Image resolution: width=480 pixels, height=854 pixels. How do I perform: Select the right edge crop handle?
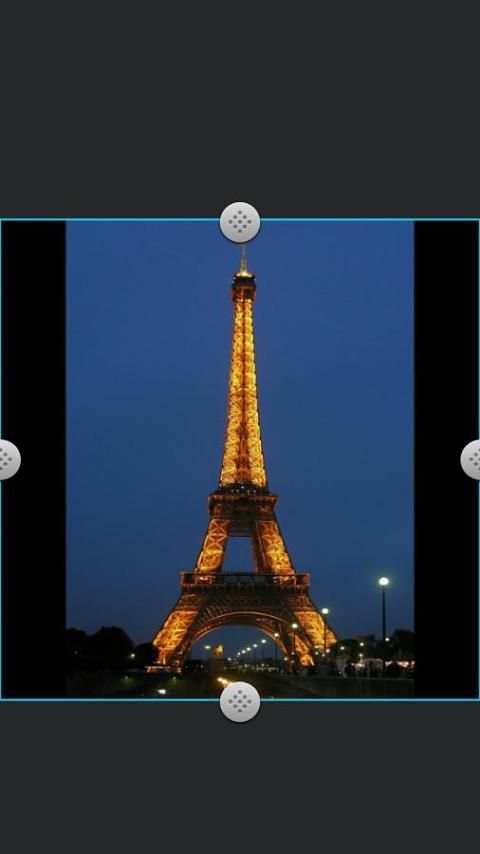coord(472,460)
